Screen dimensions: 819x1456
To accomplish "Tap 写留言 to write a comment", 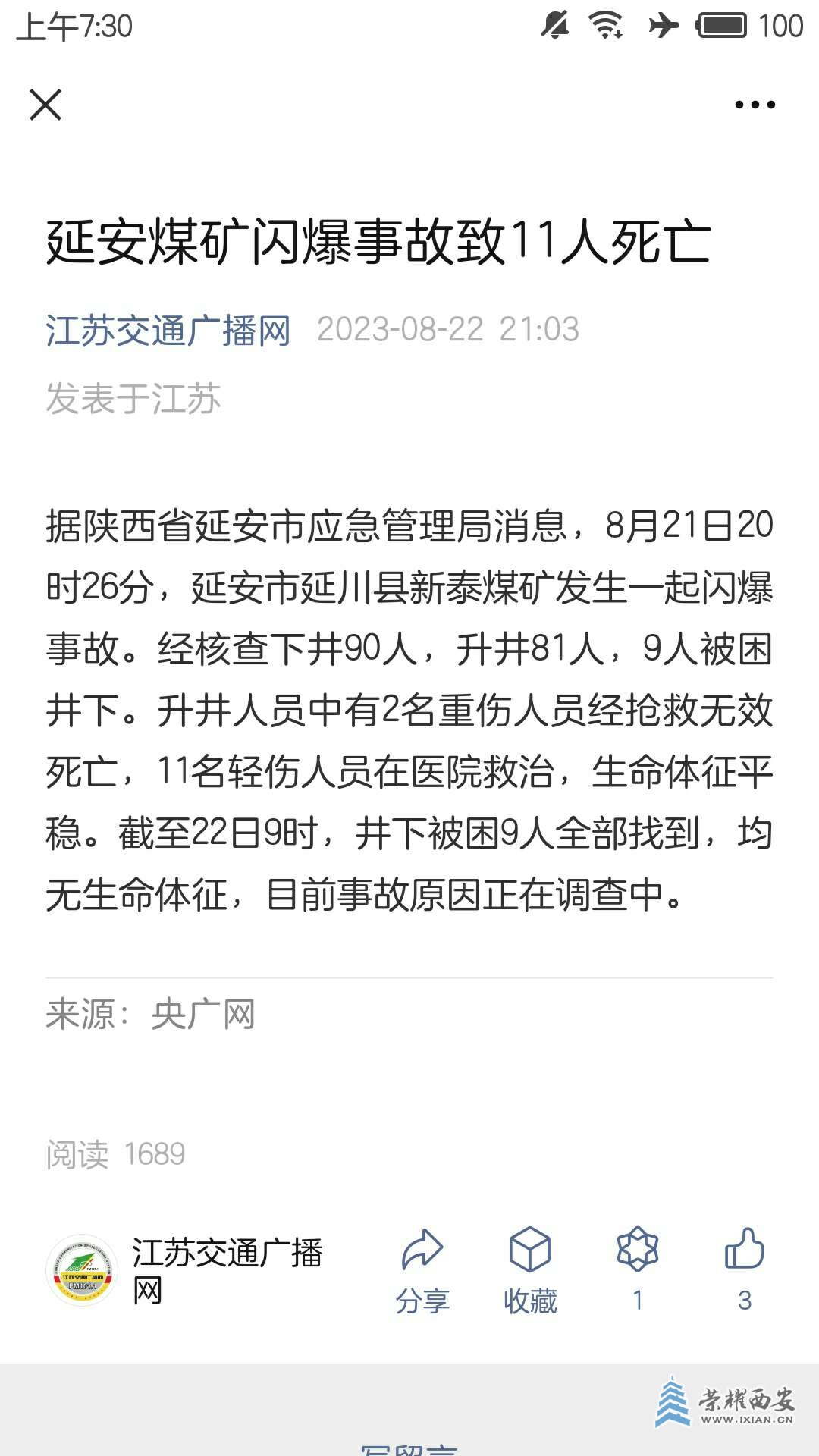I will [409, 1448].
